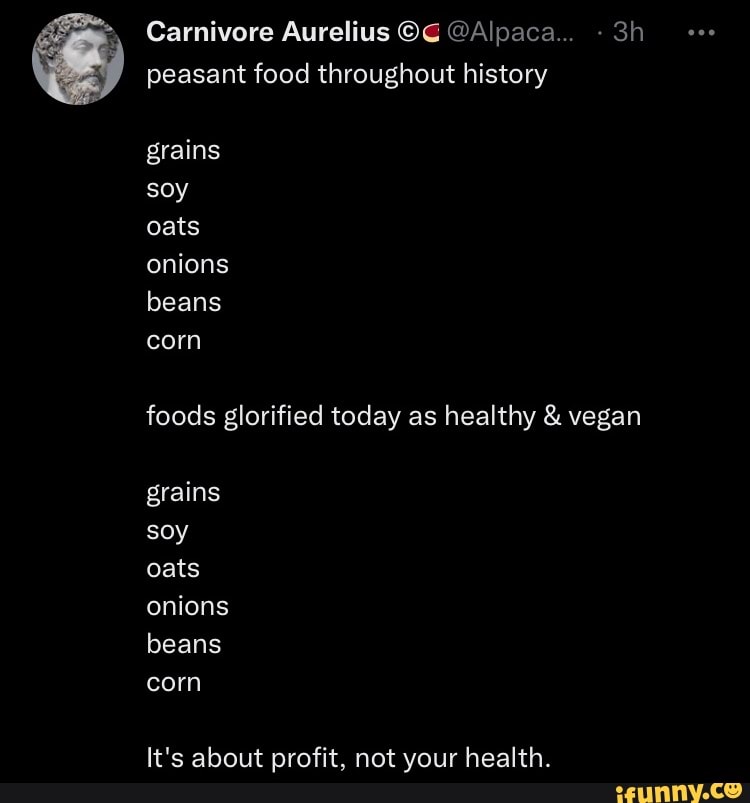Viewport: 750px width, 803px height.
Task: Open the tweet's three-dot overflow menu
Action: coord(704,32)
